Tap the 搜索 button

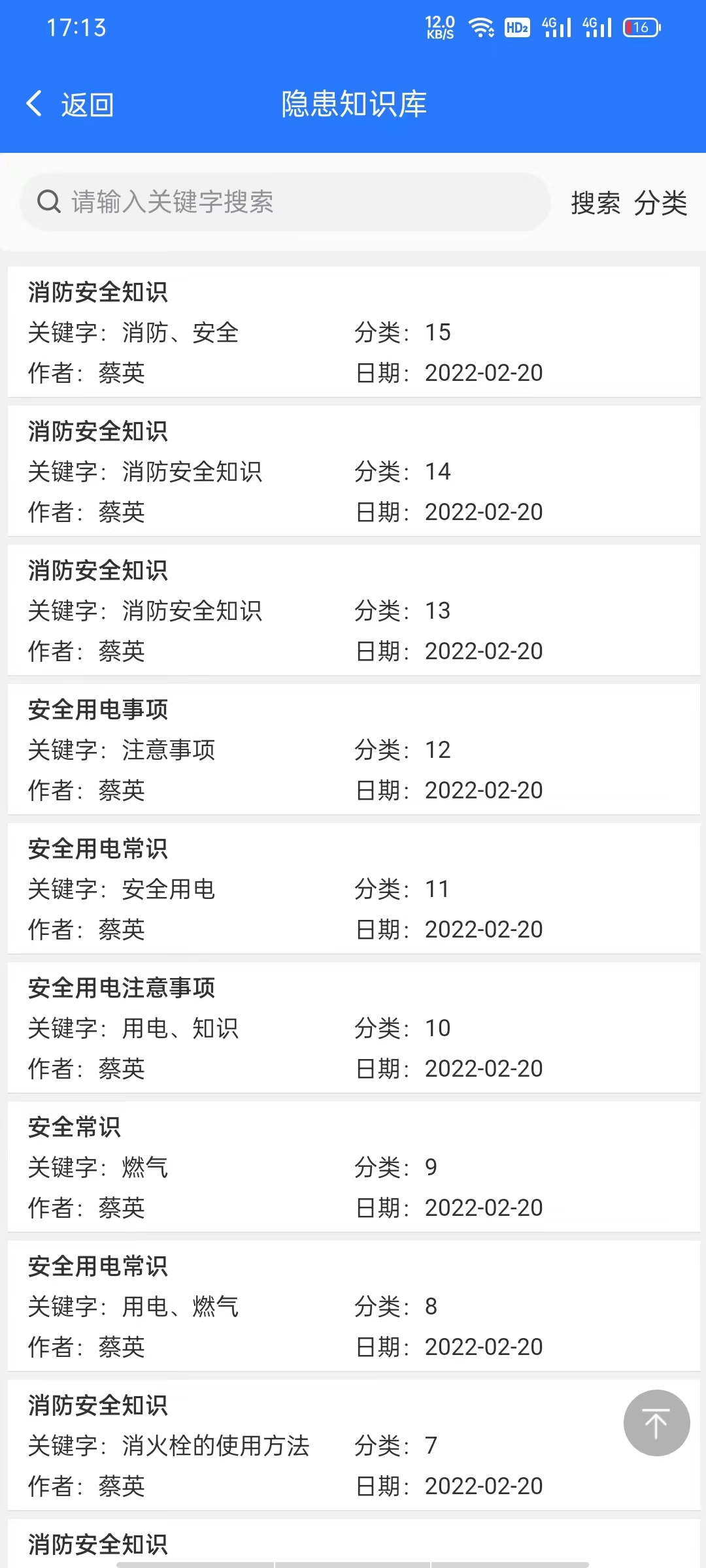[x=595, y=203]
